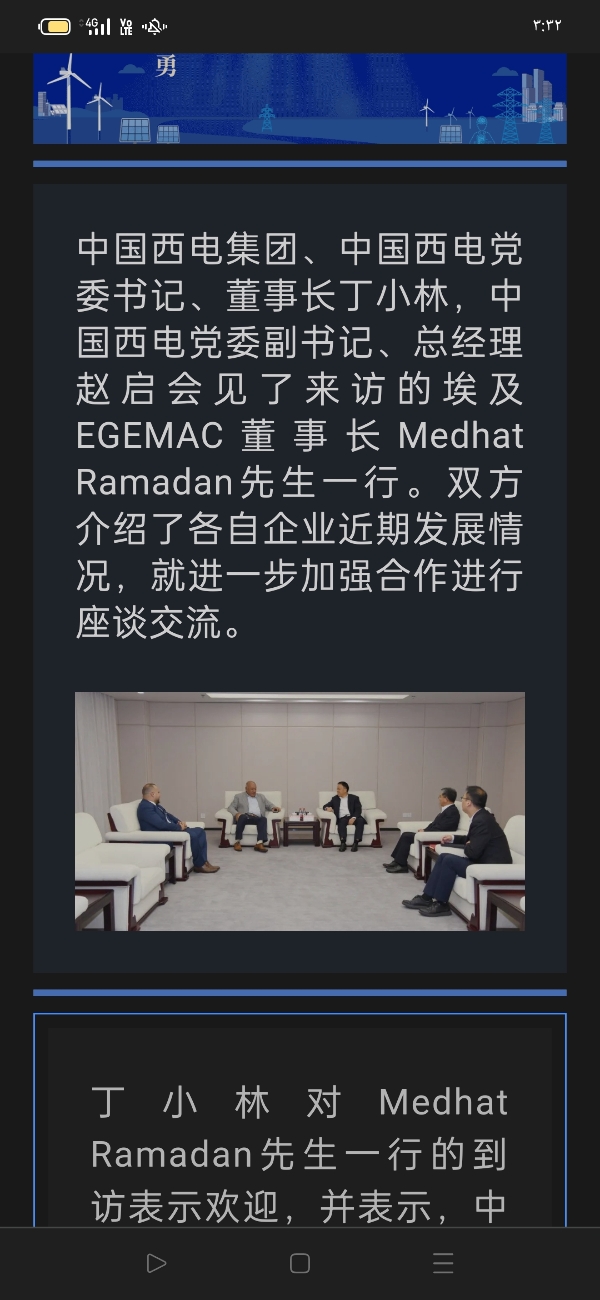Viewport: 600px width, 1300px height.
Task: Open the meeting room photo in full view
Action: tap(300, 811)
